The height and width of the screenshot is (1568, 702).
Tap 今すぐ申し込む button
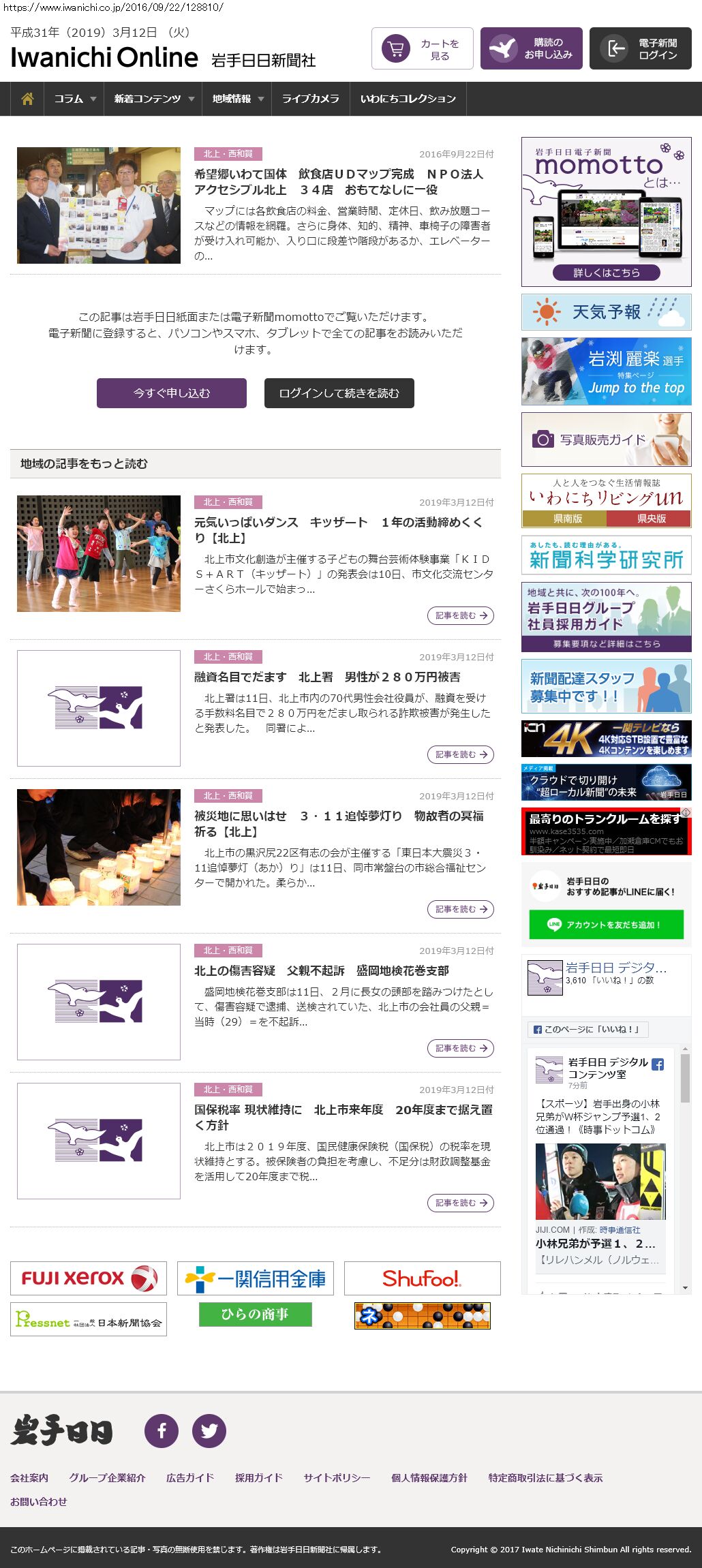point(172,393)
